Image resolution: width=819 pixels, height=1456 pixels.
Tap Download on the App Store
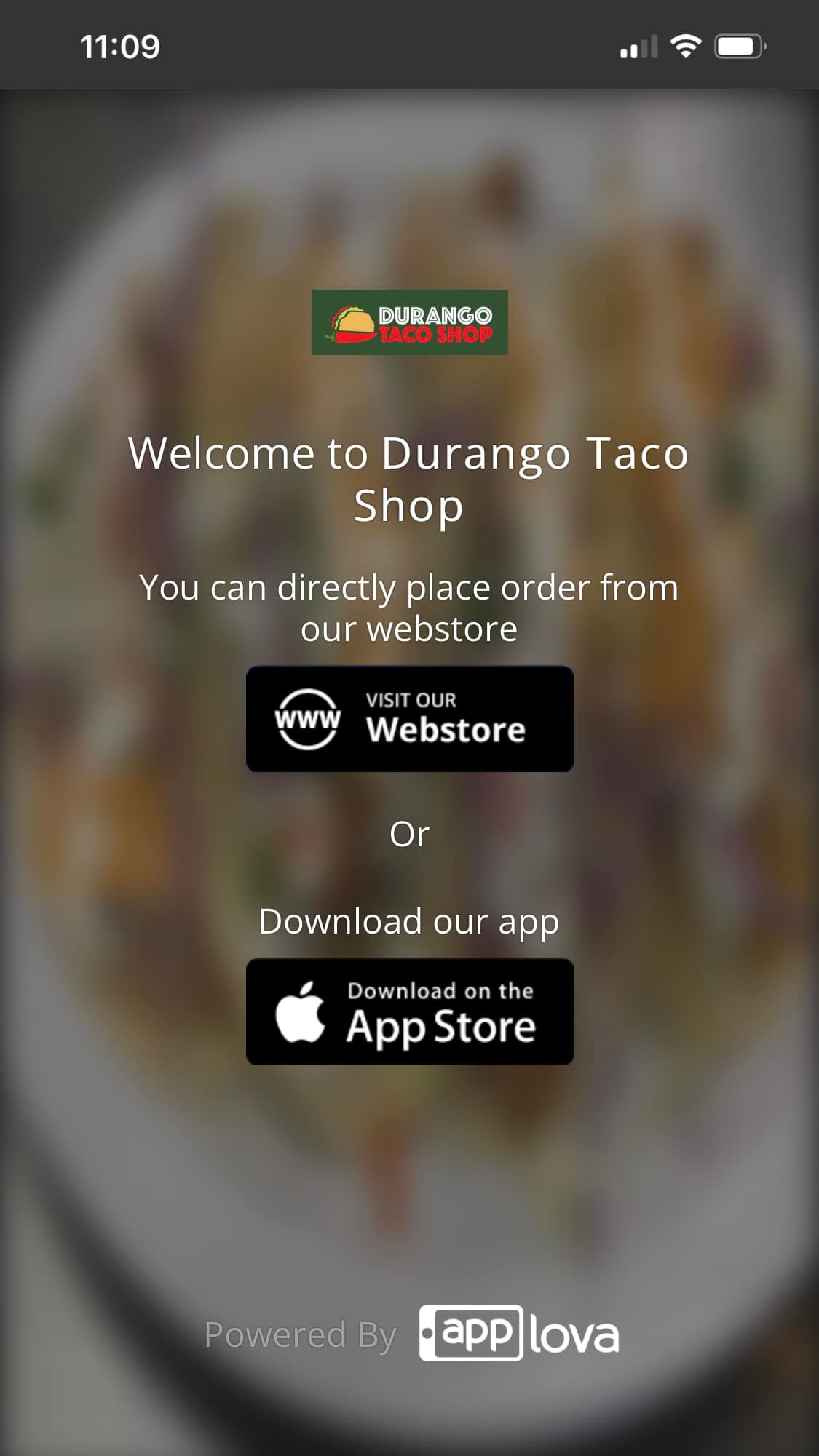409,1011
